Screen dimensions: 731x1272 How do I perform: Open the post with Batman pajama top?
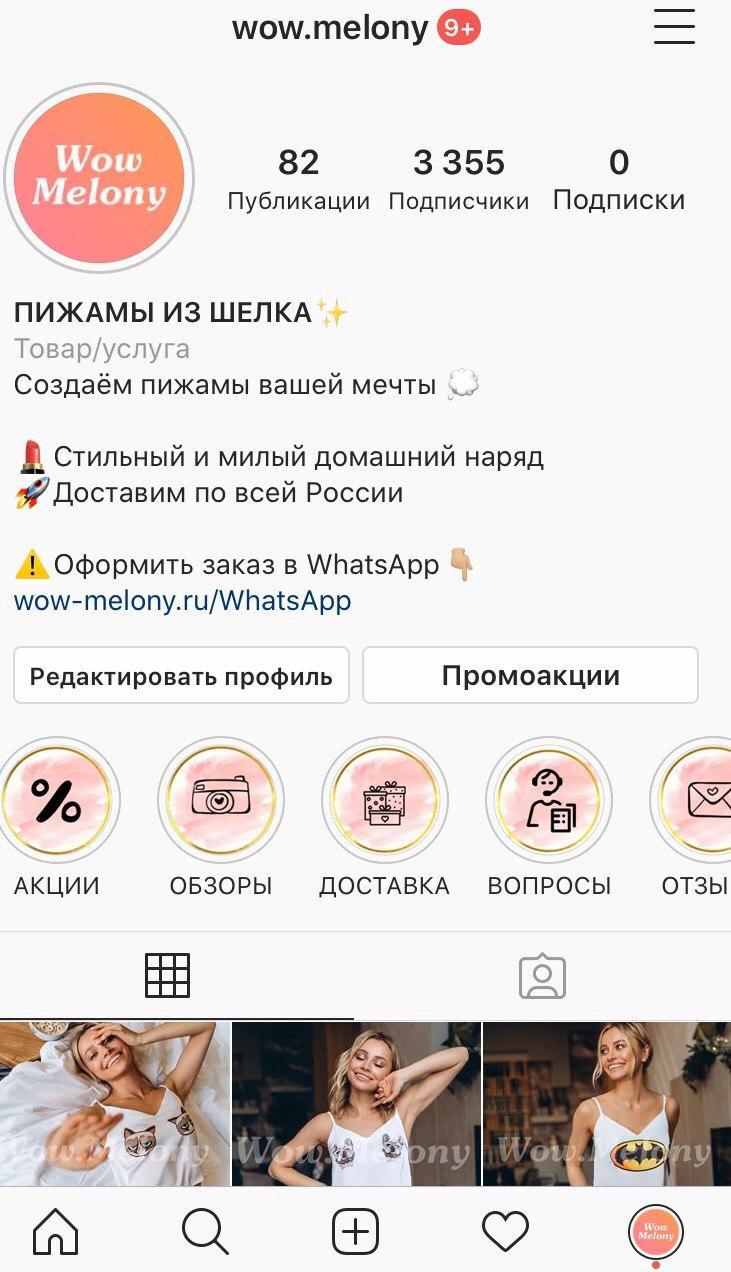point(607,1103)
